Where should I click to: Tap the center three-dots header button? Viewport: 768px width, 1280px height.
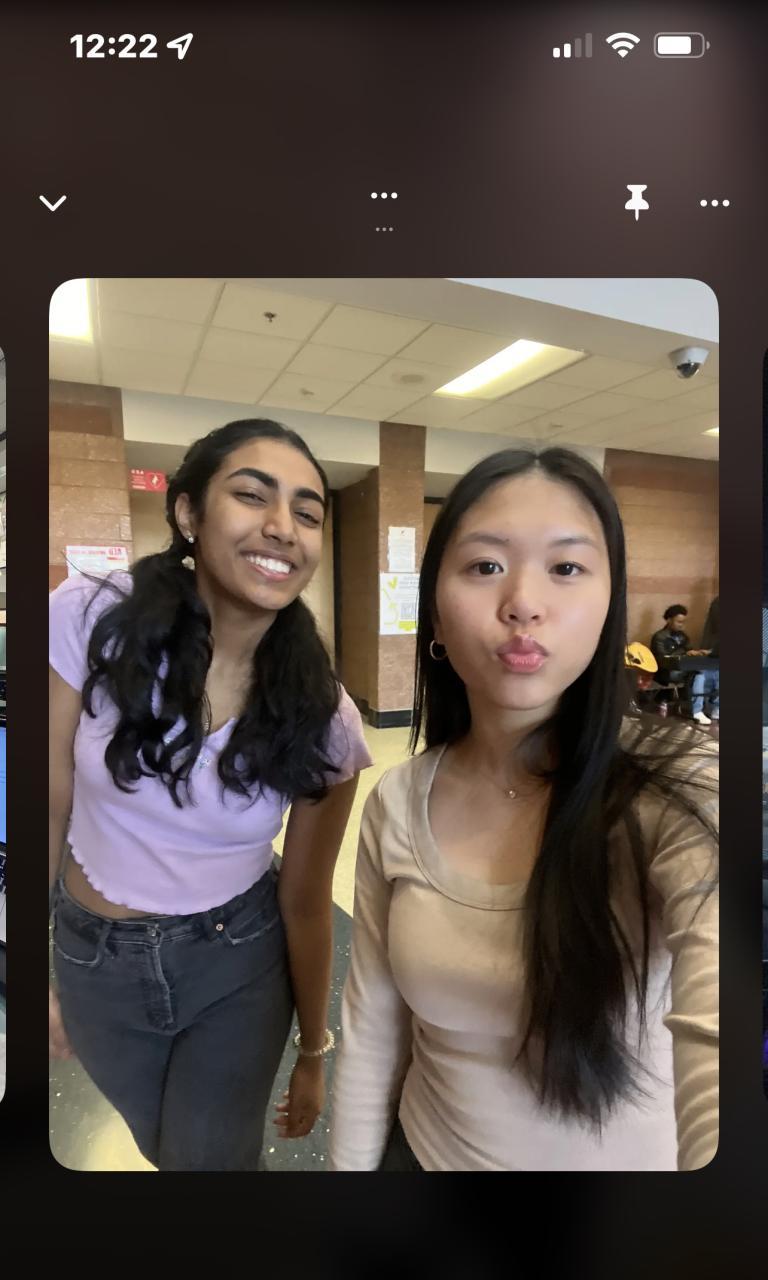click(384, 196)
